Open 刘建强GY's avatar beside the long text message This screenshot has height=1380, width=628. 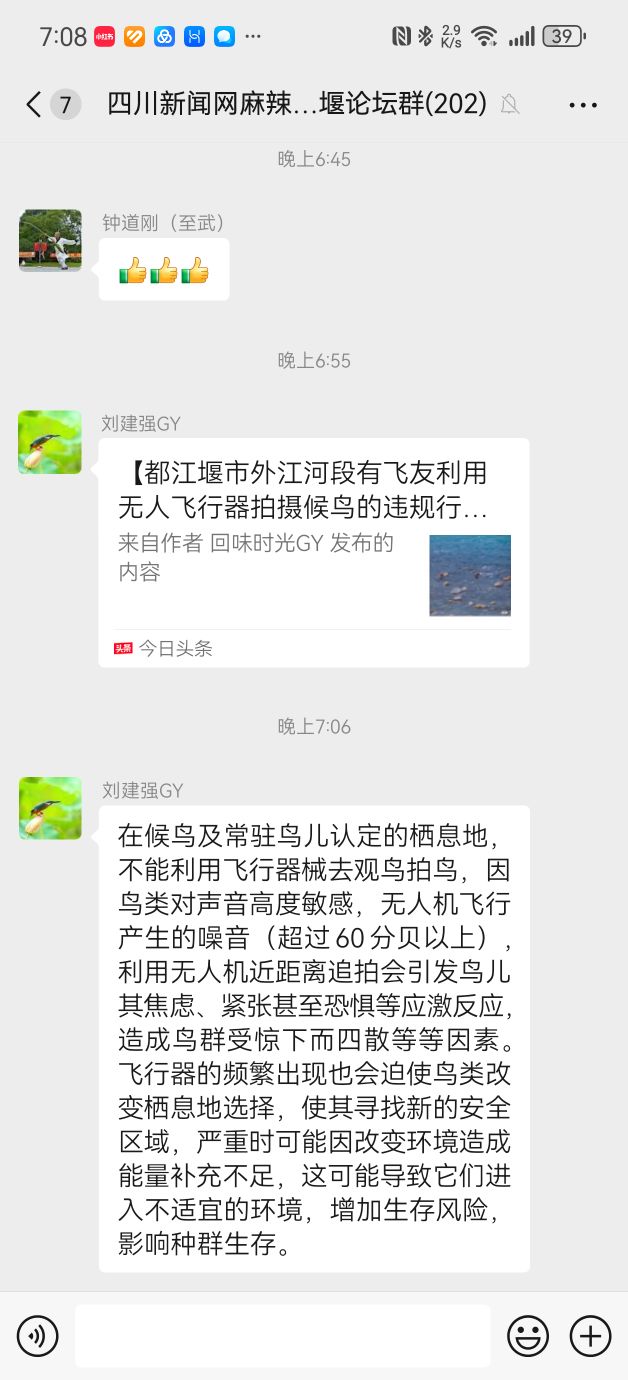coord(50,808)
